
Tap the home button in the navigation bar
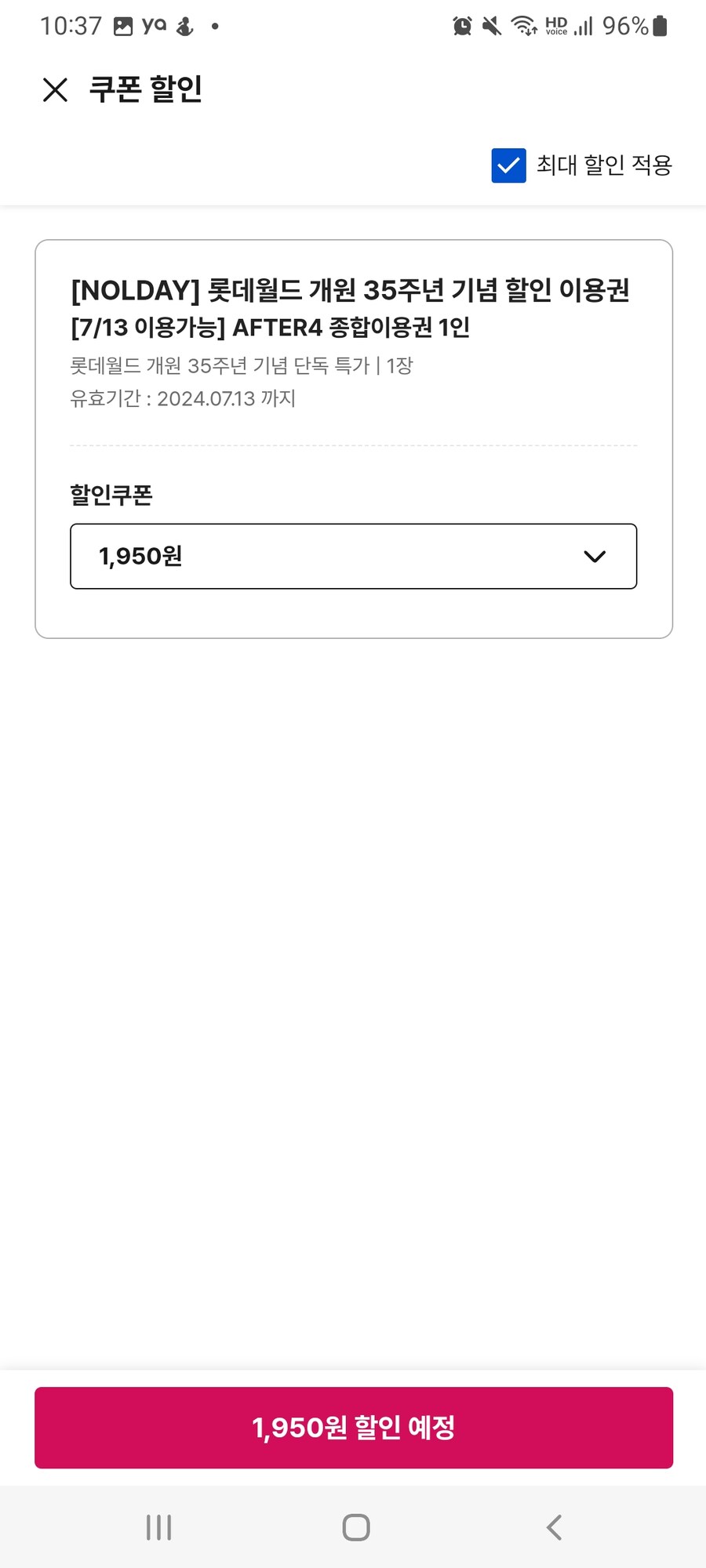coord(355,1526)
